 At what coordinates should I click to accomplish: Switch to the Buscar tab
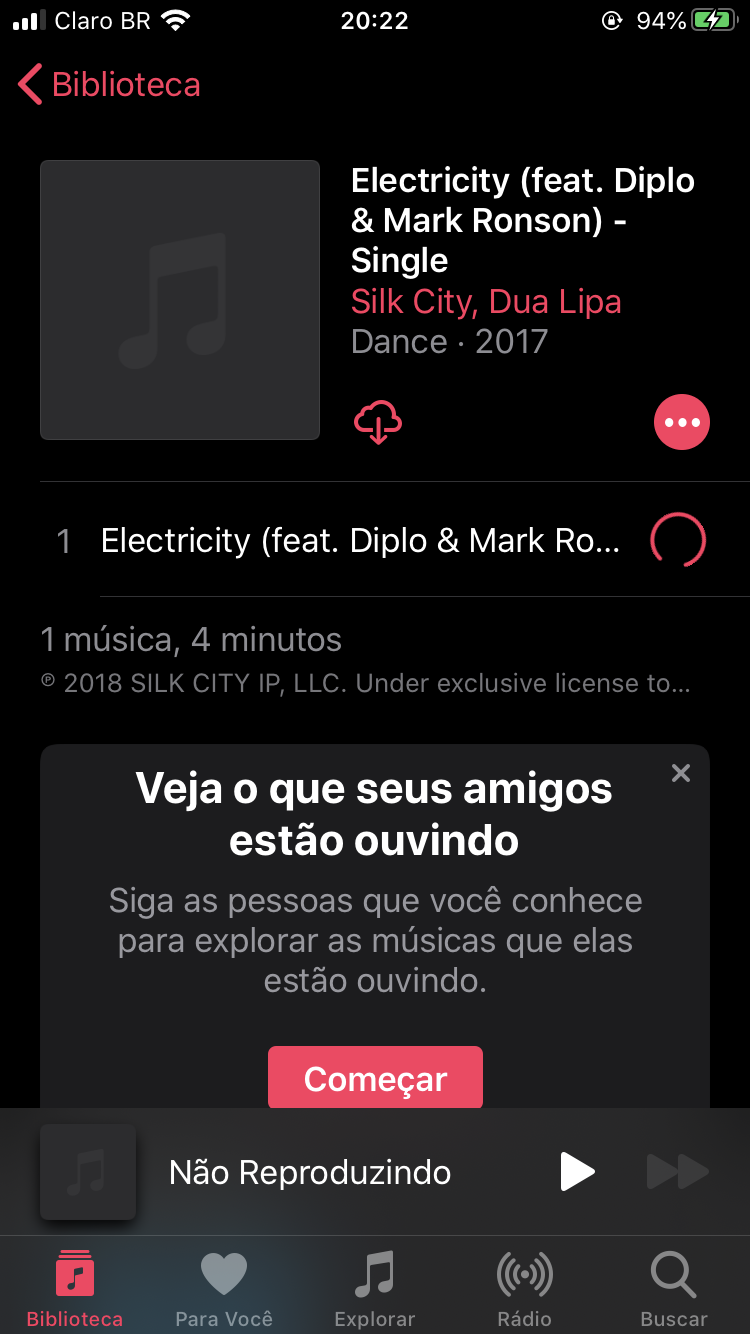674,1288
